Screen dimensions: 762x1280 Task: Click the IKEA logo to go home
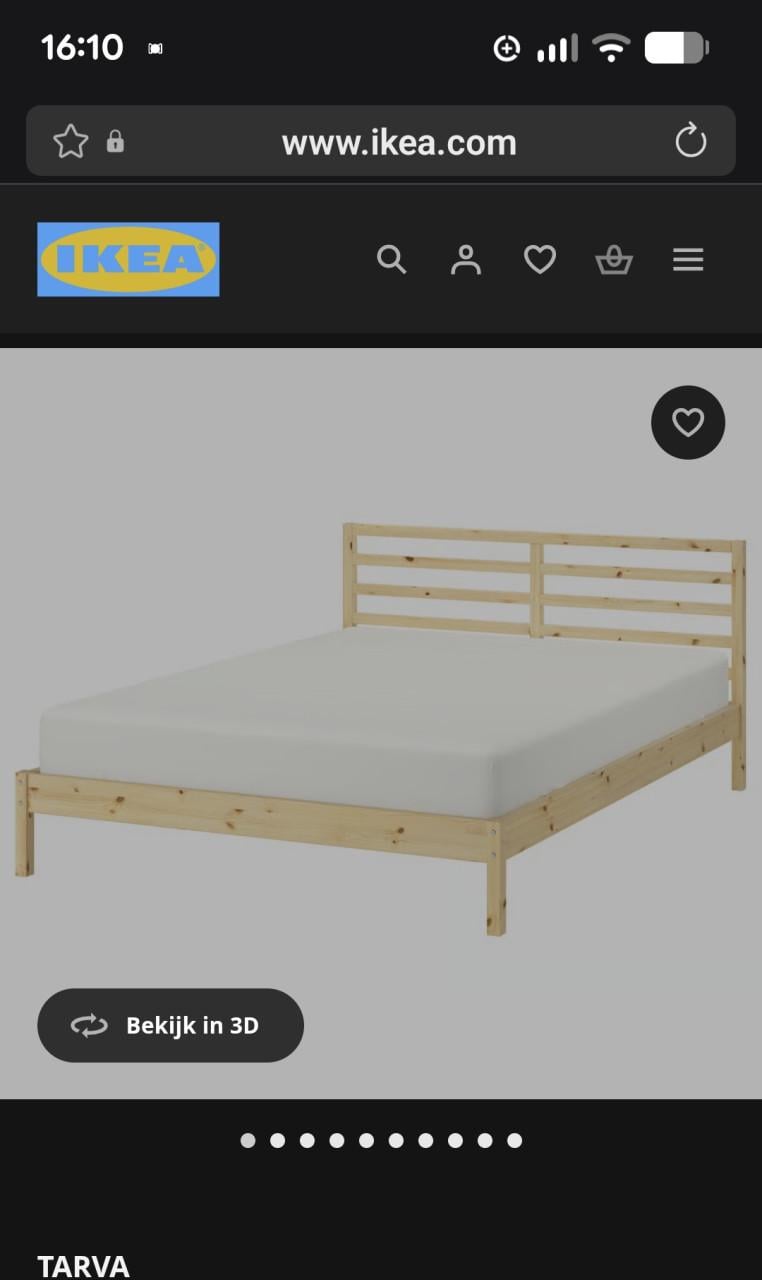pyautogui.click(x=128, y=258)
